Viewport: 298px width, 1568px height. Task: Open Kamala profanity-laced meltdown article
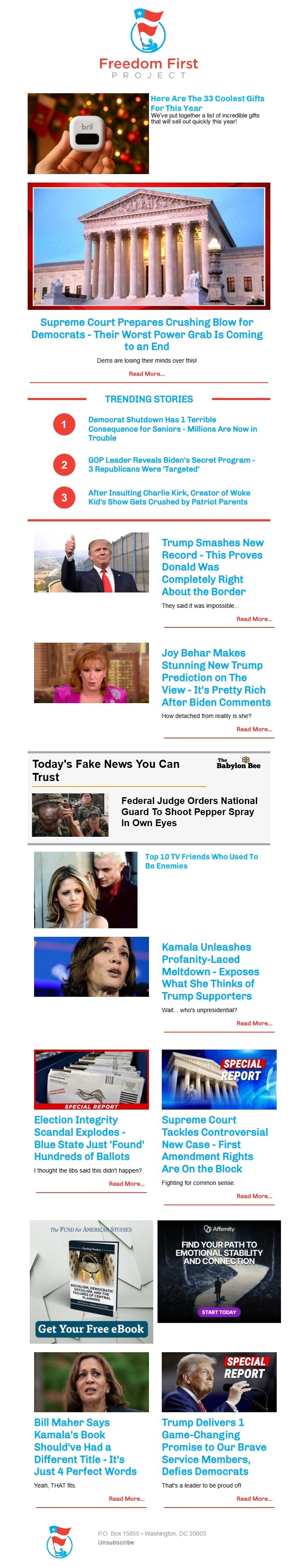[x=209, y=971]
